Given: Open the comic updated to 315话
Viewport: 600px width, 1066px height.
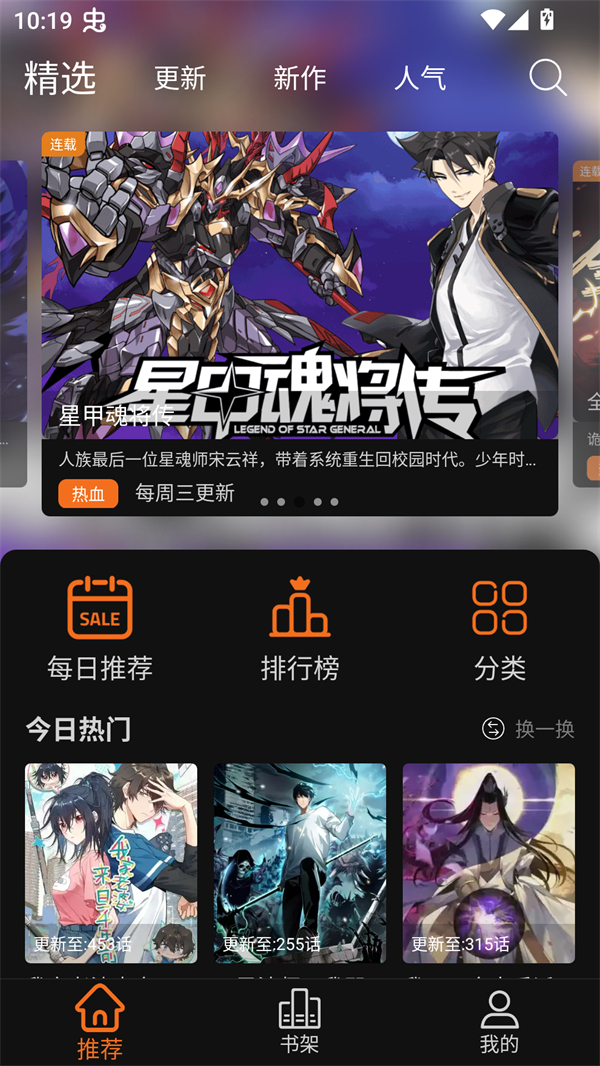Looking at the screenshot, I should [488, 863].
